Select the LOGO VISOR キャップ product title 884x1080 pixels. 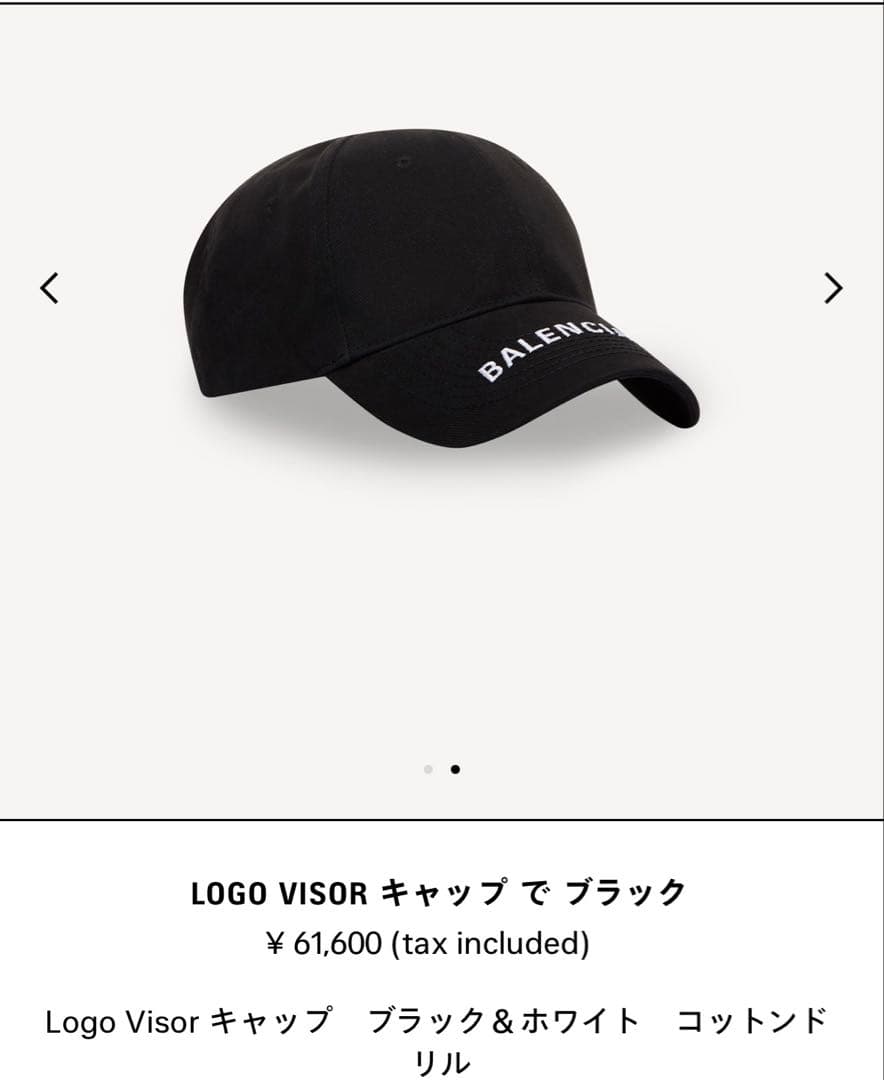[440, 894]
